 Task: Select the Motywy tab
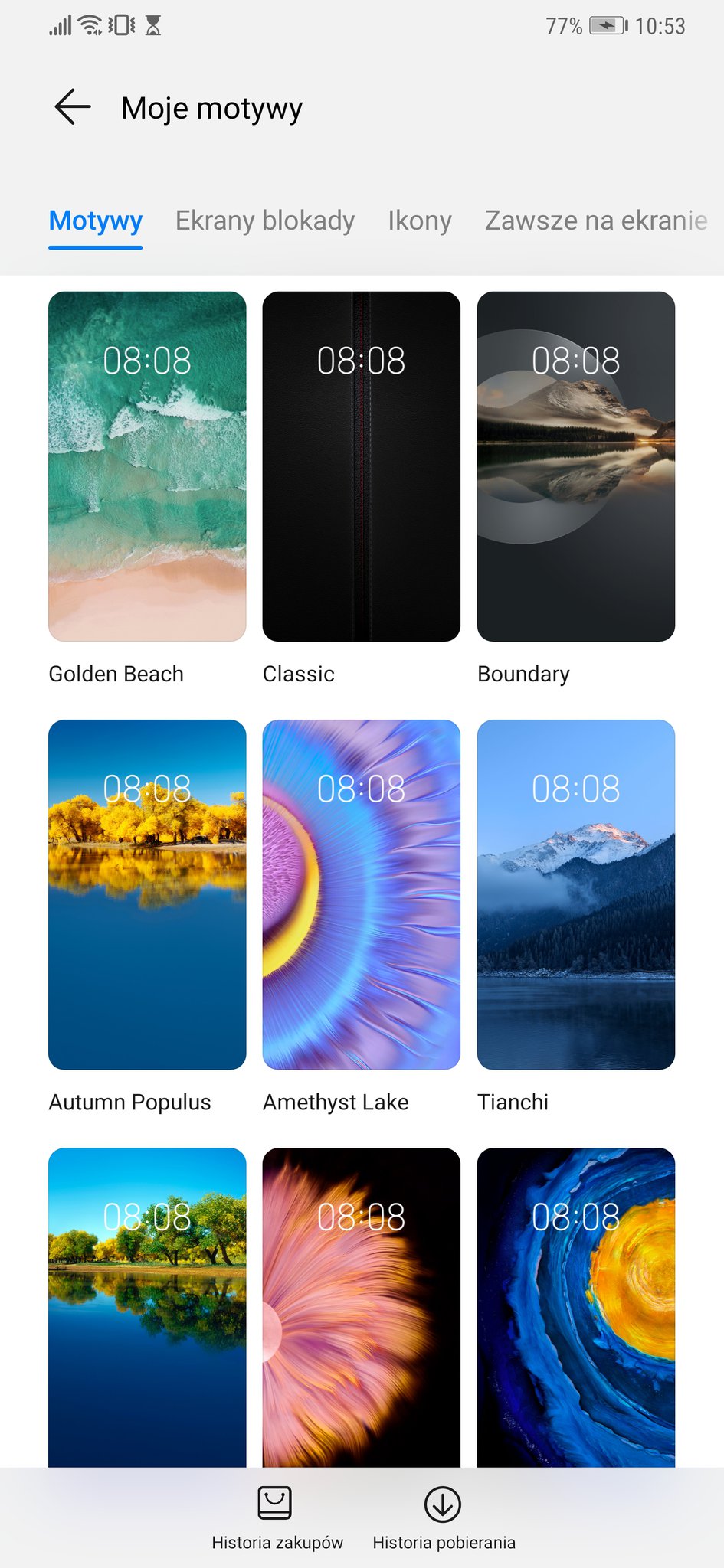pos(96,220)
